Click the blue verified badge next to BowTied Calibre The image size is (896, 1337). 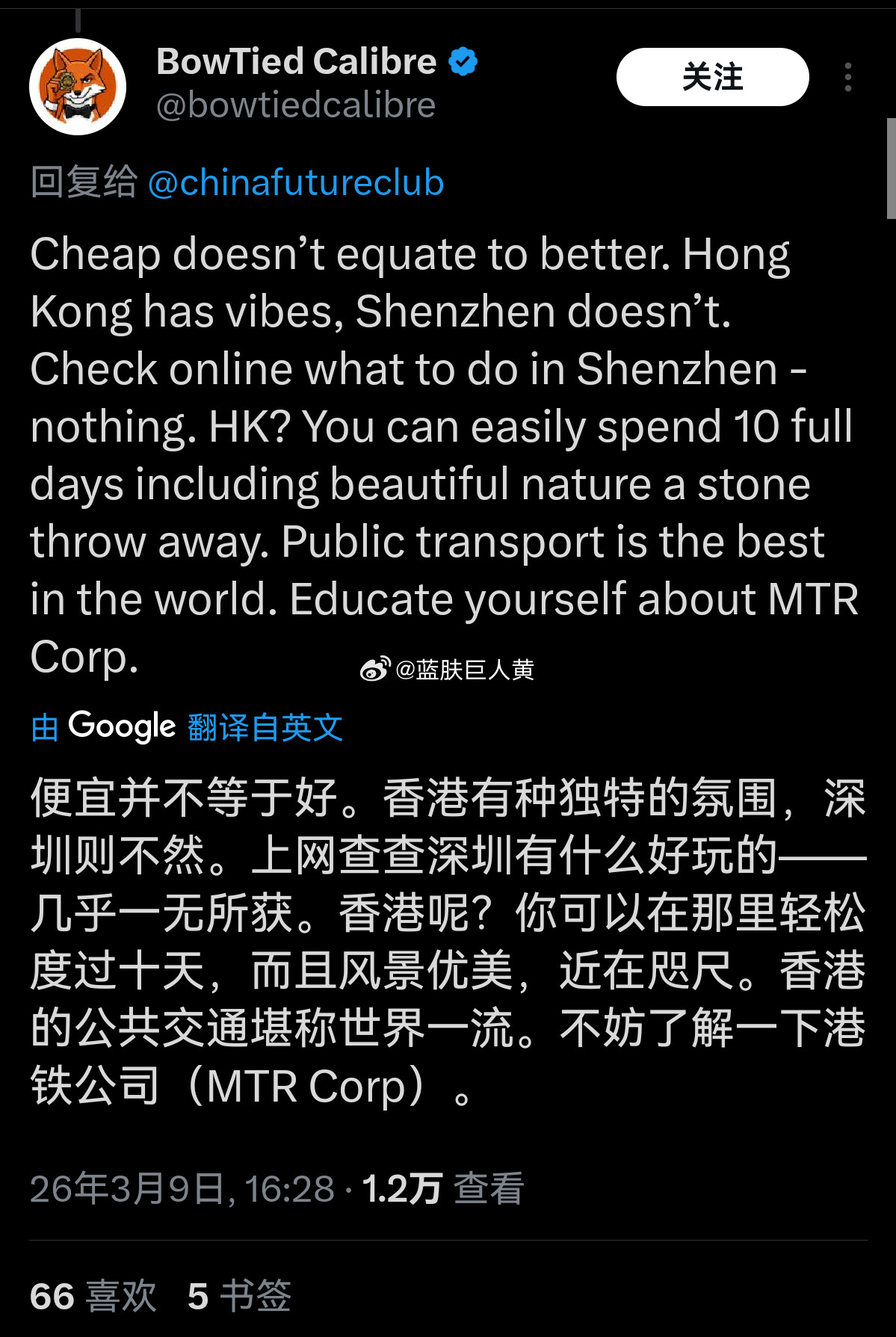coord(462,61)
